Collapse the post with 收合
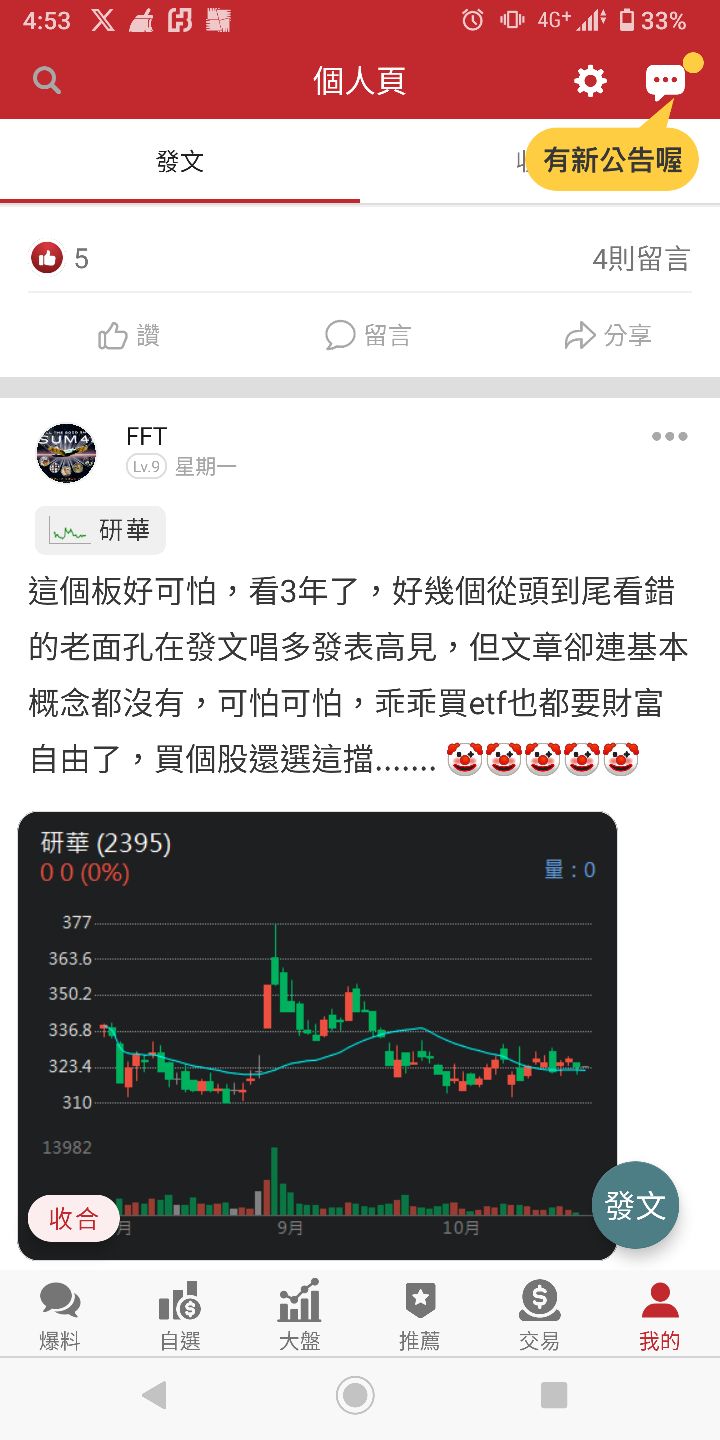 (73, 1218)
